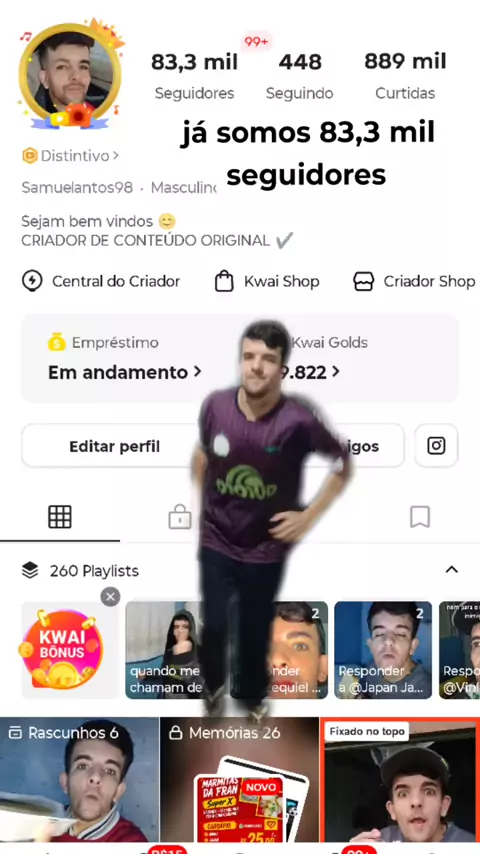Open Rascunhos 6 drafts
Screen dimensions: 480x854
click(x=80, y=780)
